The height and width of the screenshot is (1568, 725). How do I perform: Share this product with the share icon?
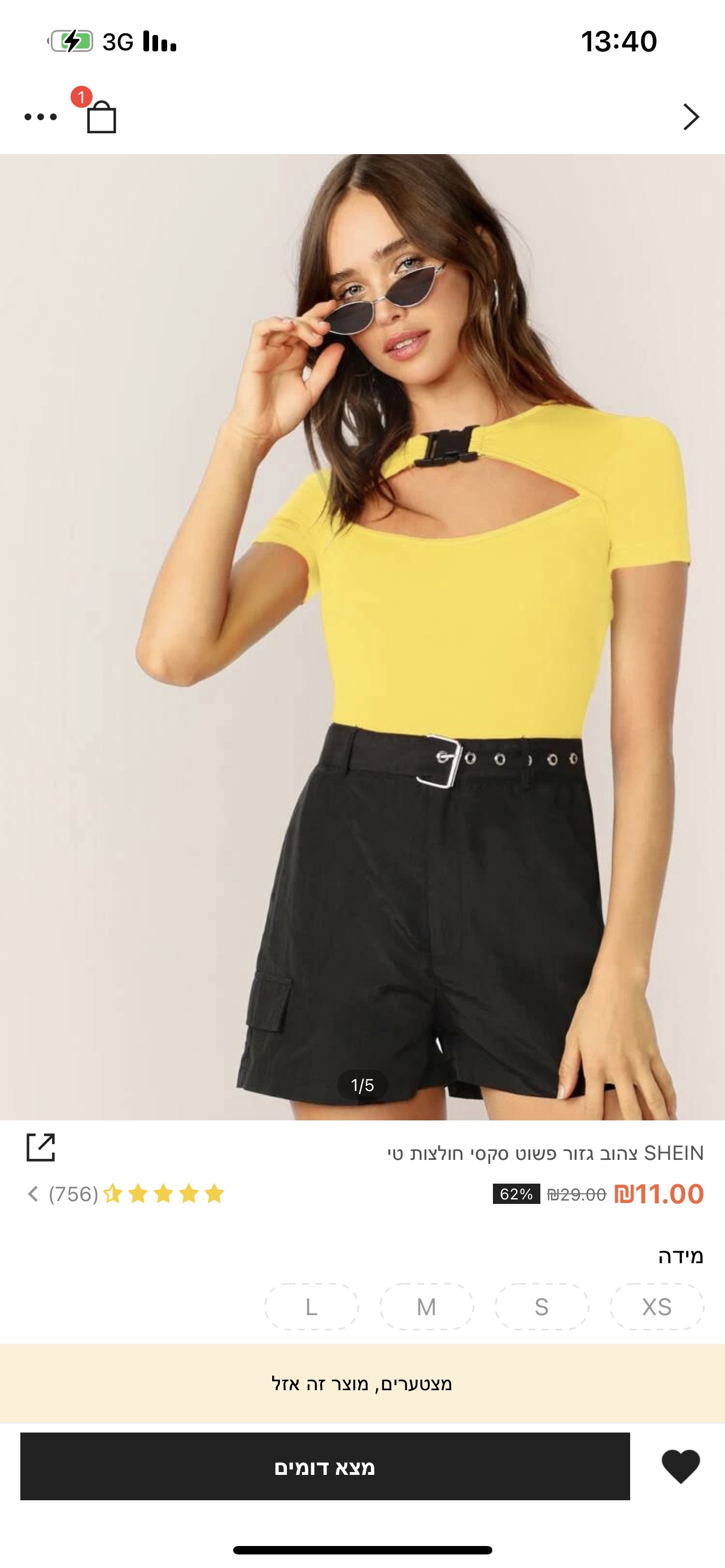tap(41, 1147)
